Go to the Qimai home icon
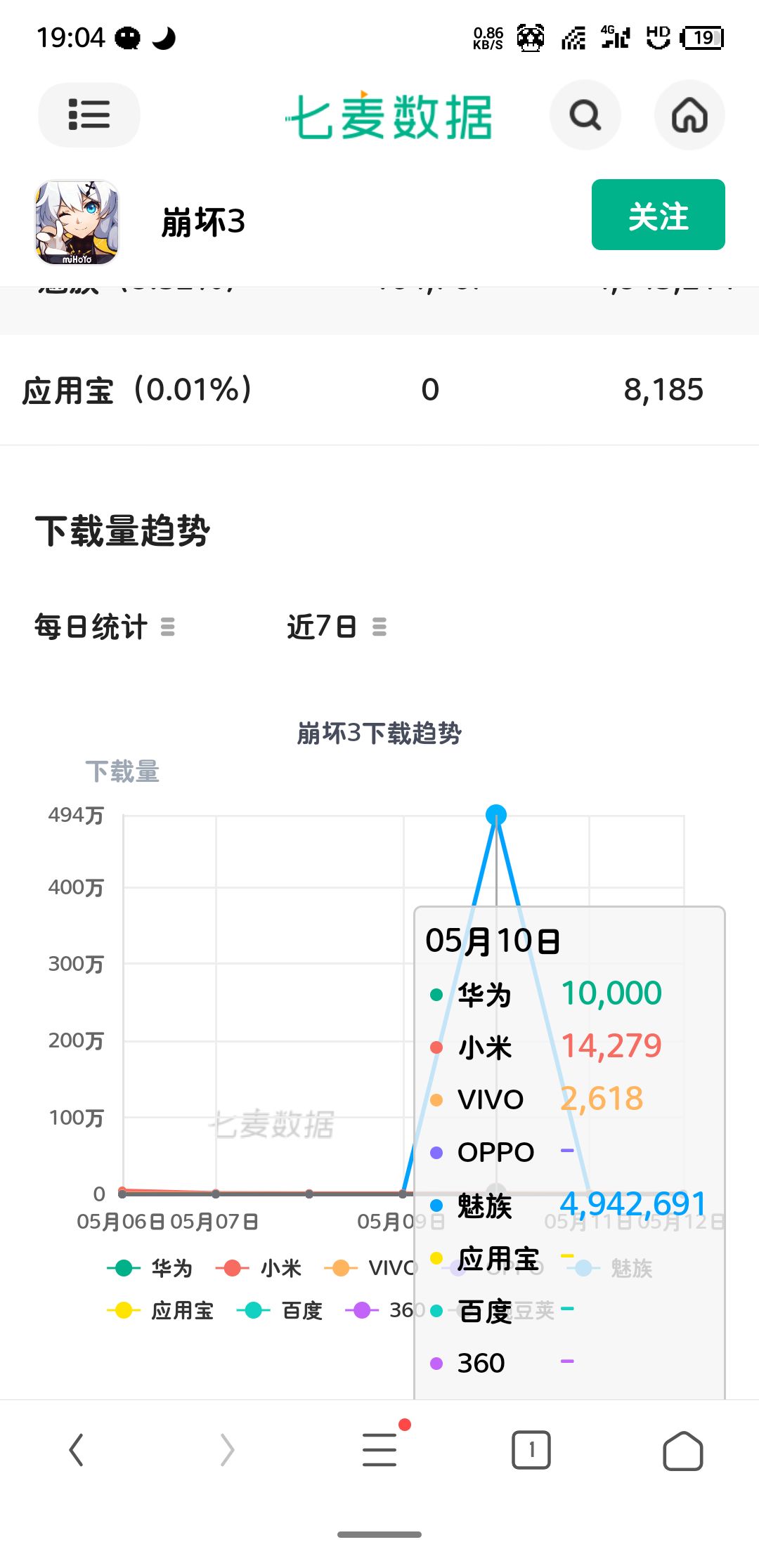The height and width of the screenshot is (1568, 759). click(x=689, y=115)
